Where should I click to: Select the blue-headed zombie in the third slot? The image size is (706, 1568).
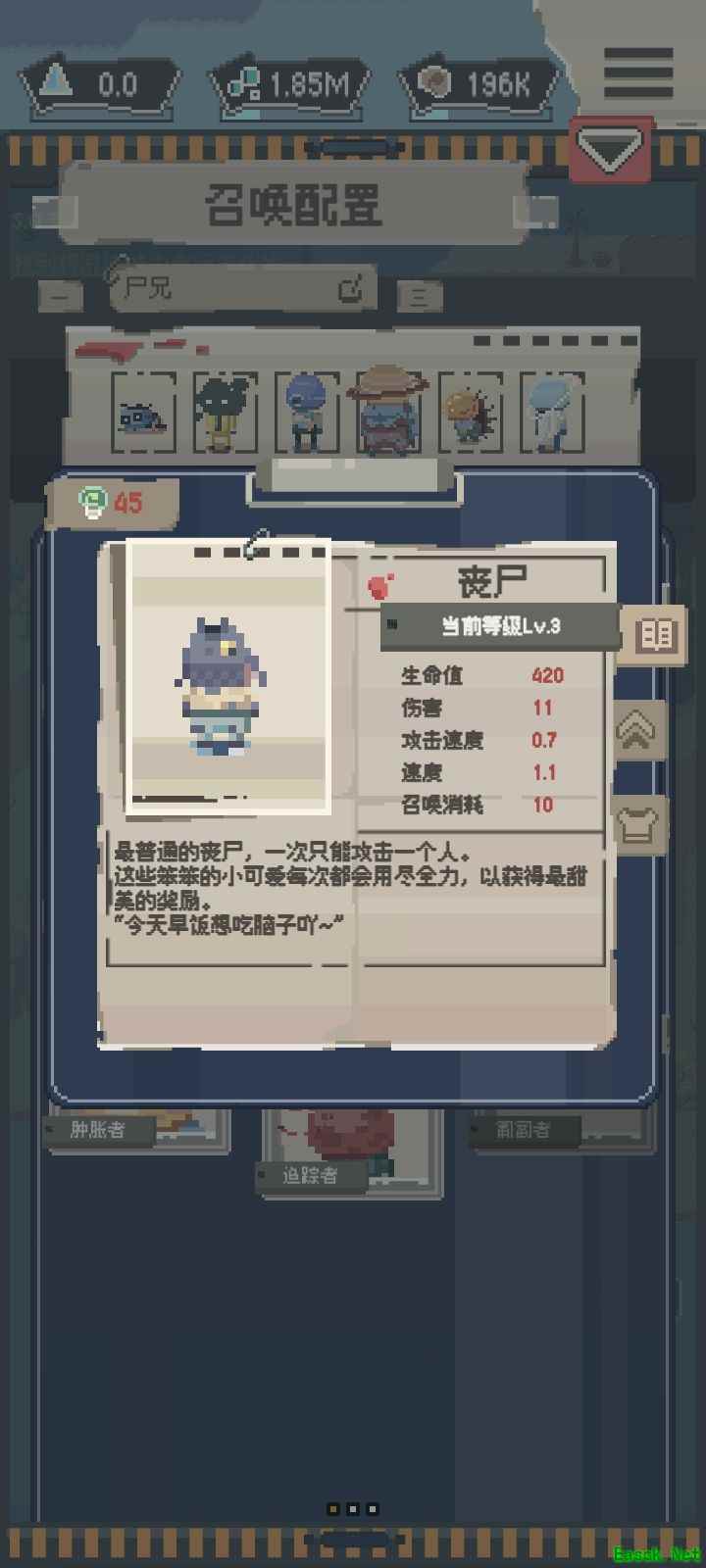click(307, 412)
